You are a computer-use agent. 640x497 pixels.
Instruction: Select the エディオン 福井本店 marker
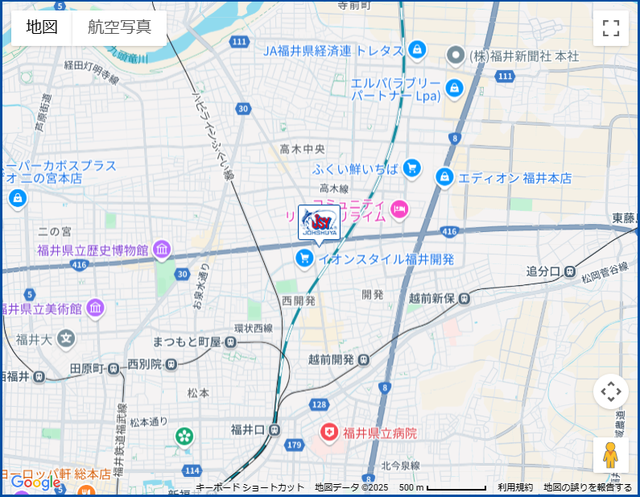tap(445, 177)
